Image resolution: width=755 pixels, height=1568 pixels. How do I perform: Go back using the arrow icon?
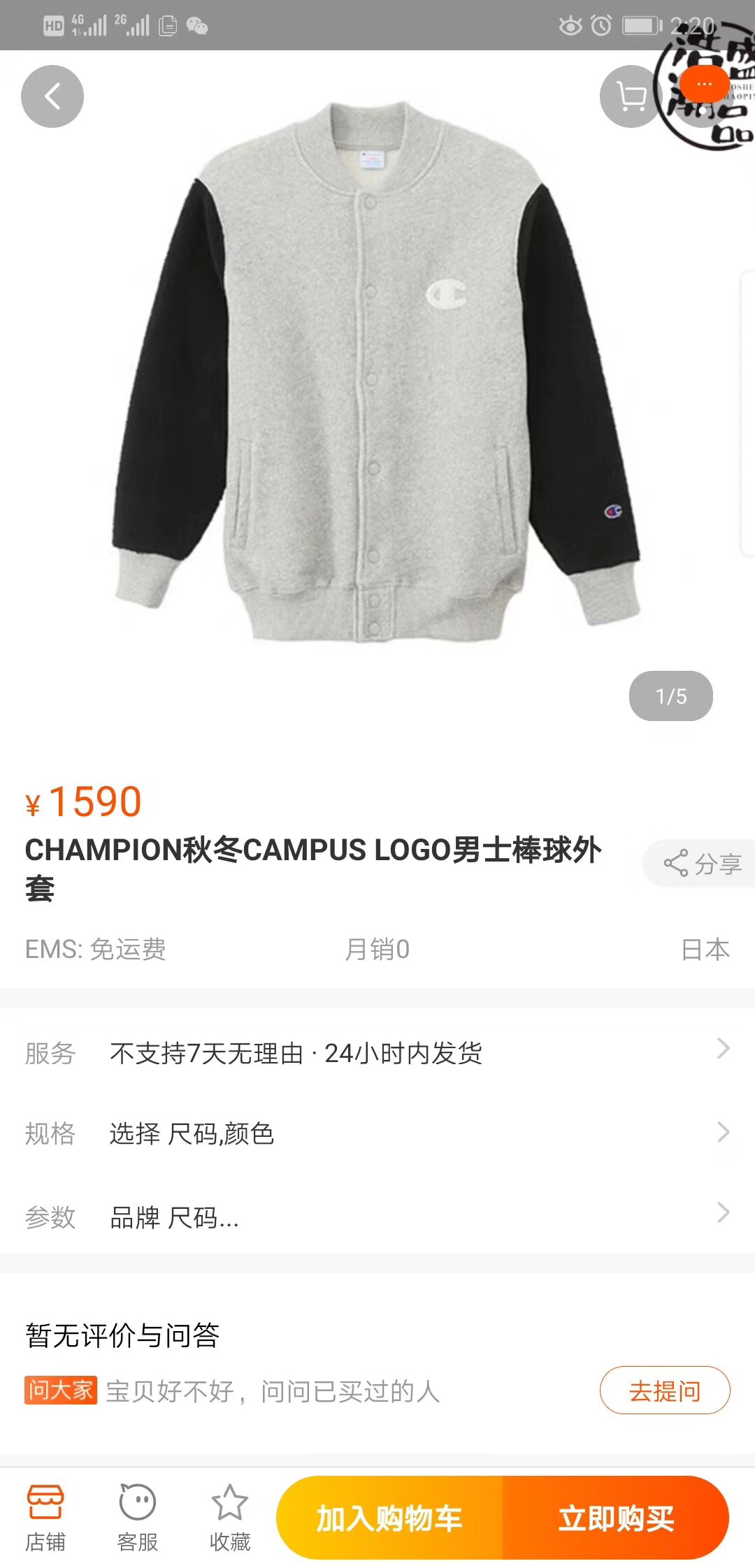coord(52,96)
